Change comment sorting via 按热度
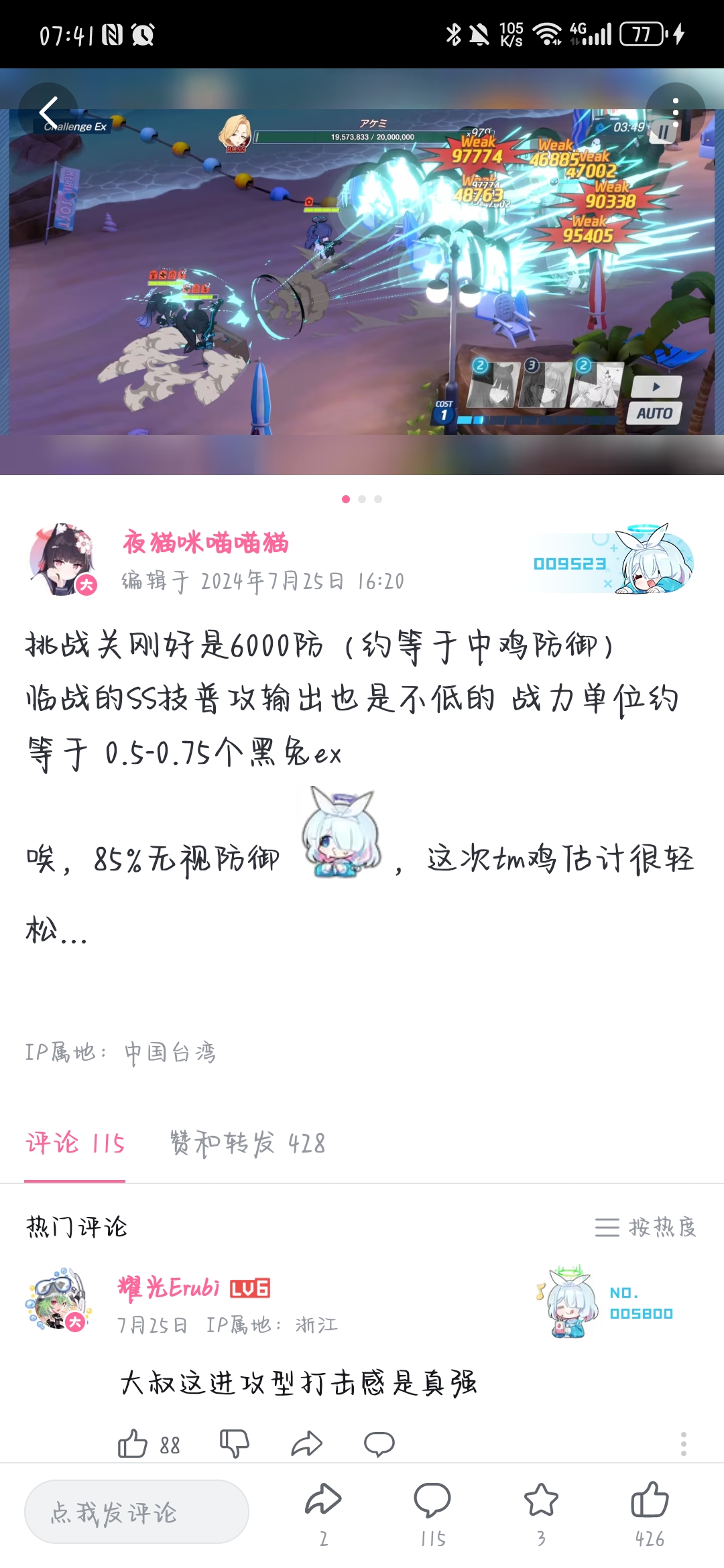The image size is (724, 1568). [646, 1227]
